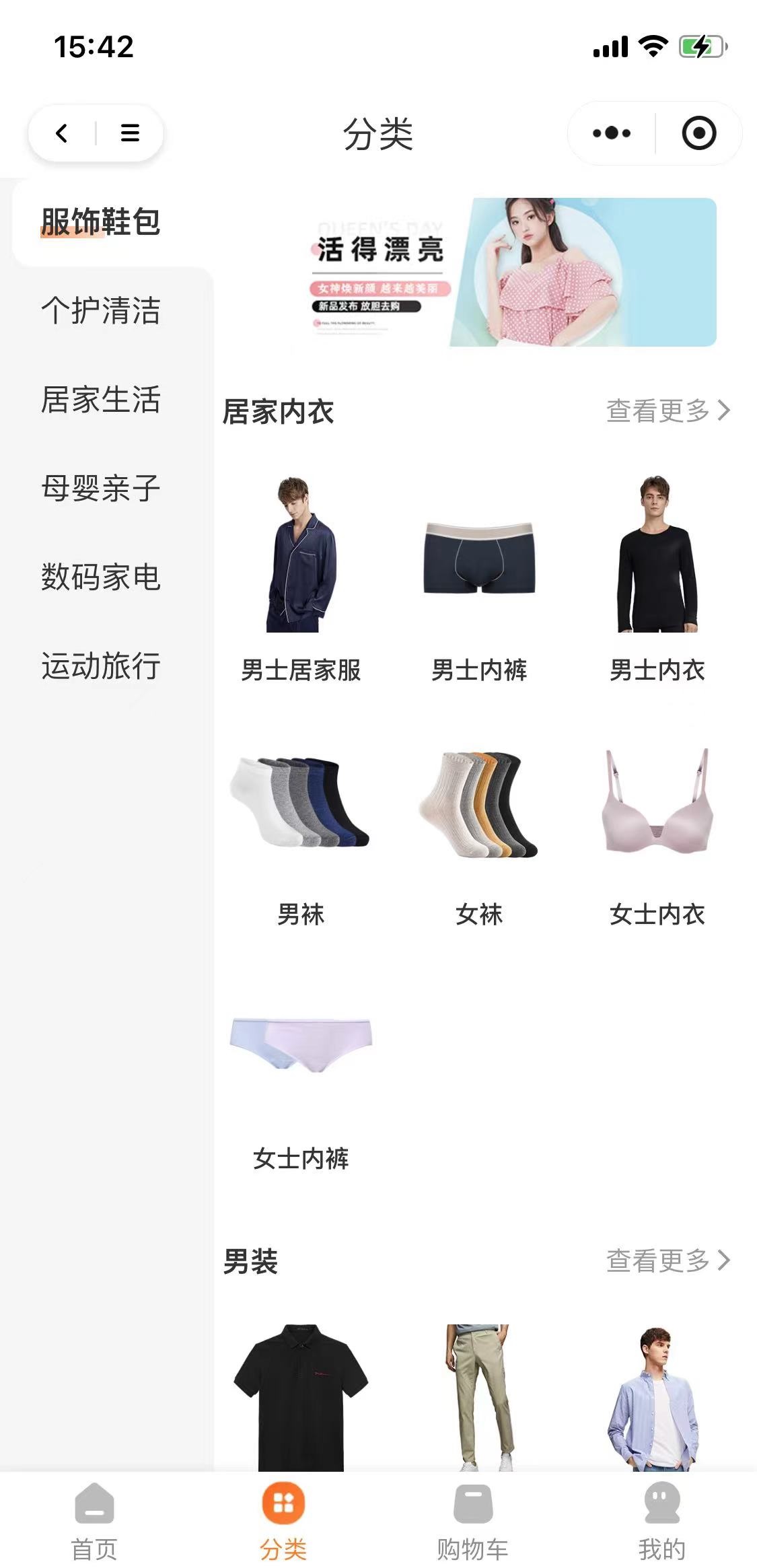Go to the 我的 tab
The height and width of the screenshot is (1568, 757).
pyautogui.click(x=661, y=1522)
